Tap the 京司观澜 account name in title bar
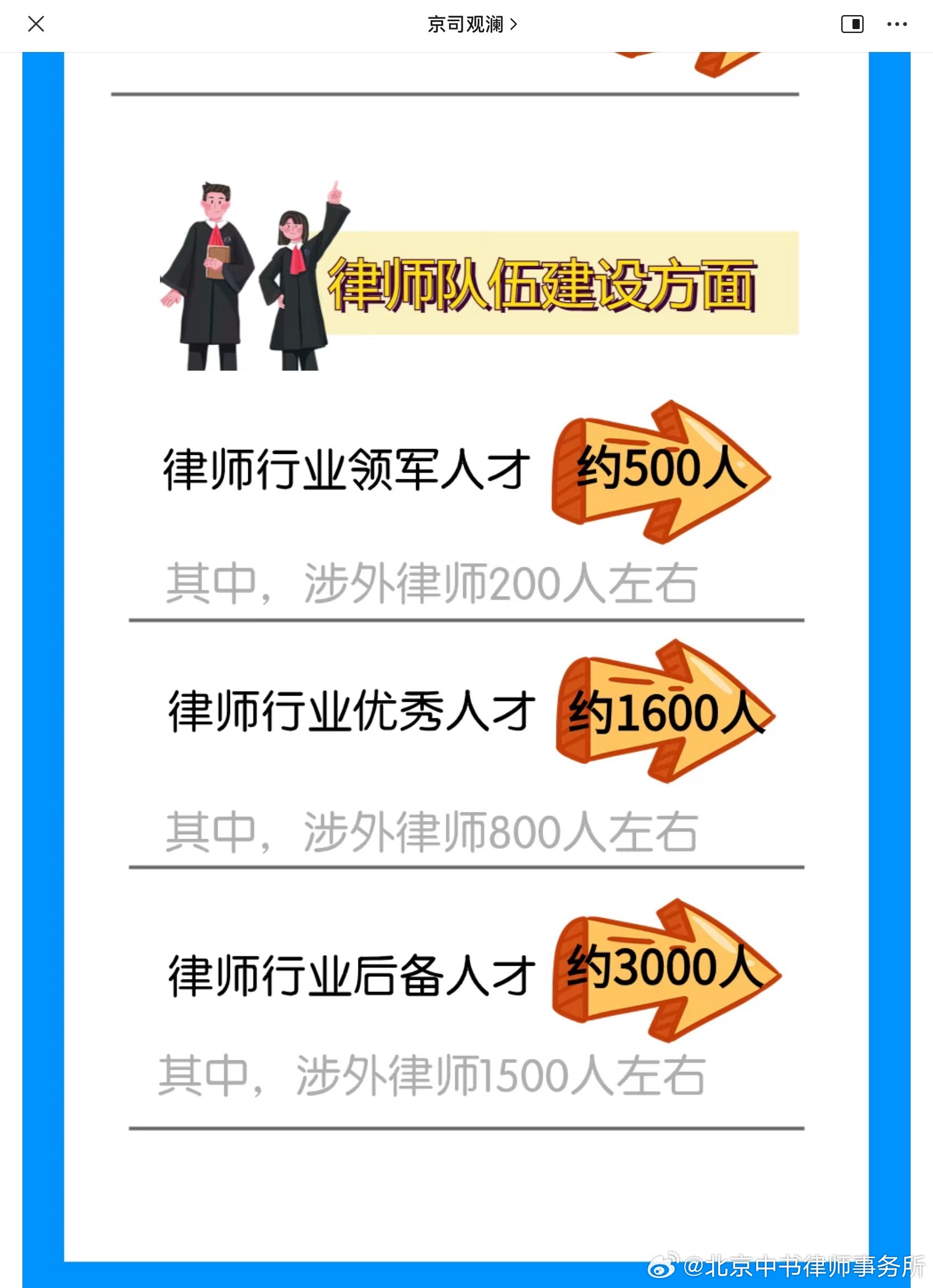 point(465,24)
